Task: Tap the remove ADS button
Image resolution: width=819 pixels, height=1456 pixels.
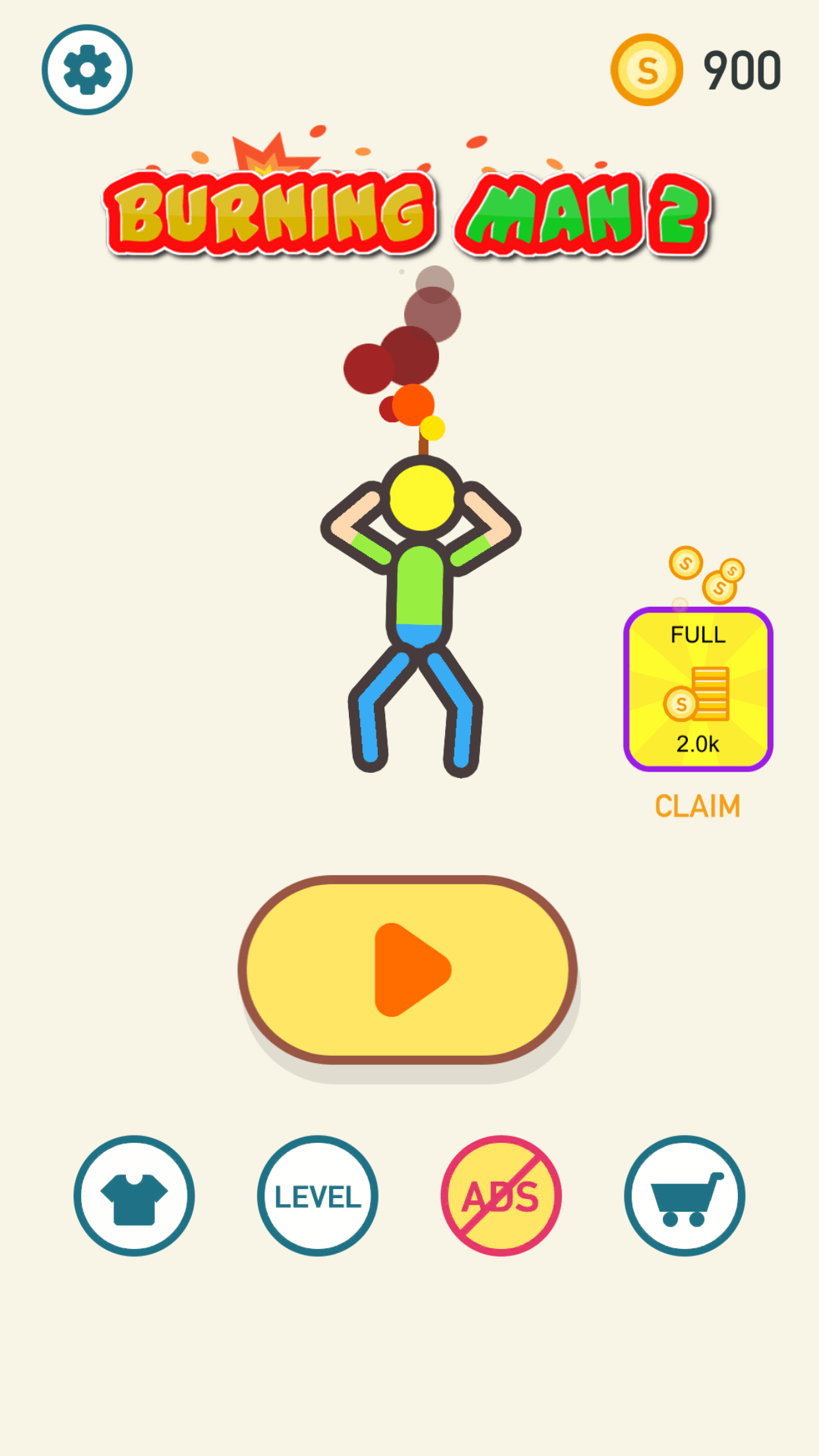Action: (x=501, y=1196)
